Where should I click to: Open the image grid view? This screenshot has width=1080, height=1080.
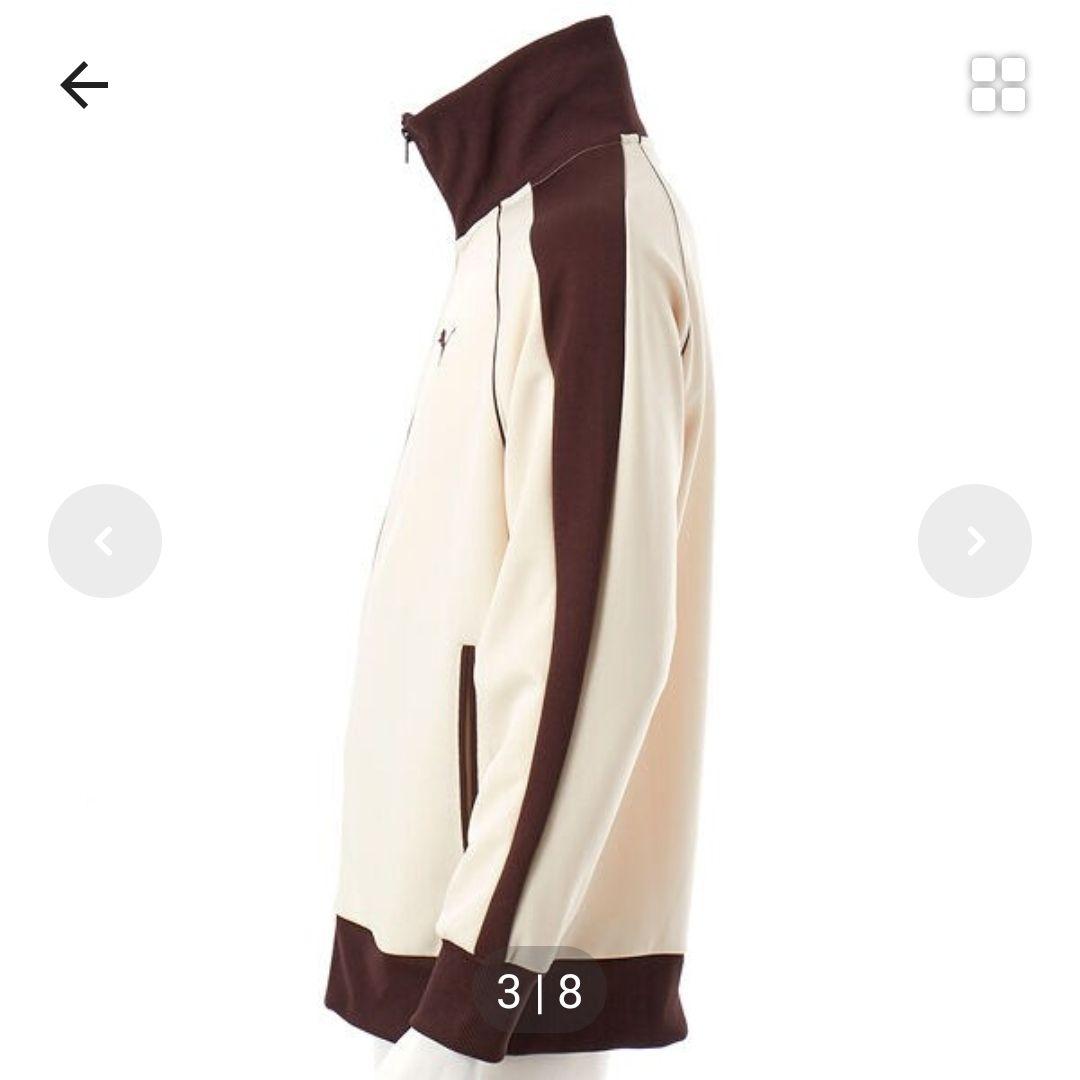(998, 84)
